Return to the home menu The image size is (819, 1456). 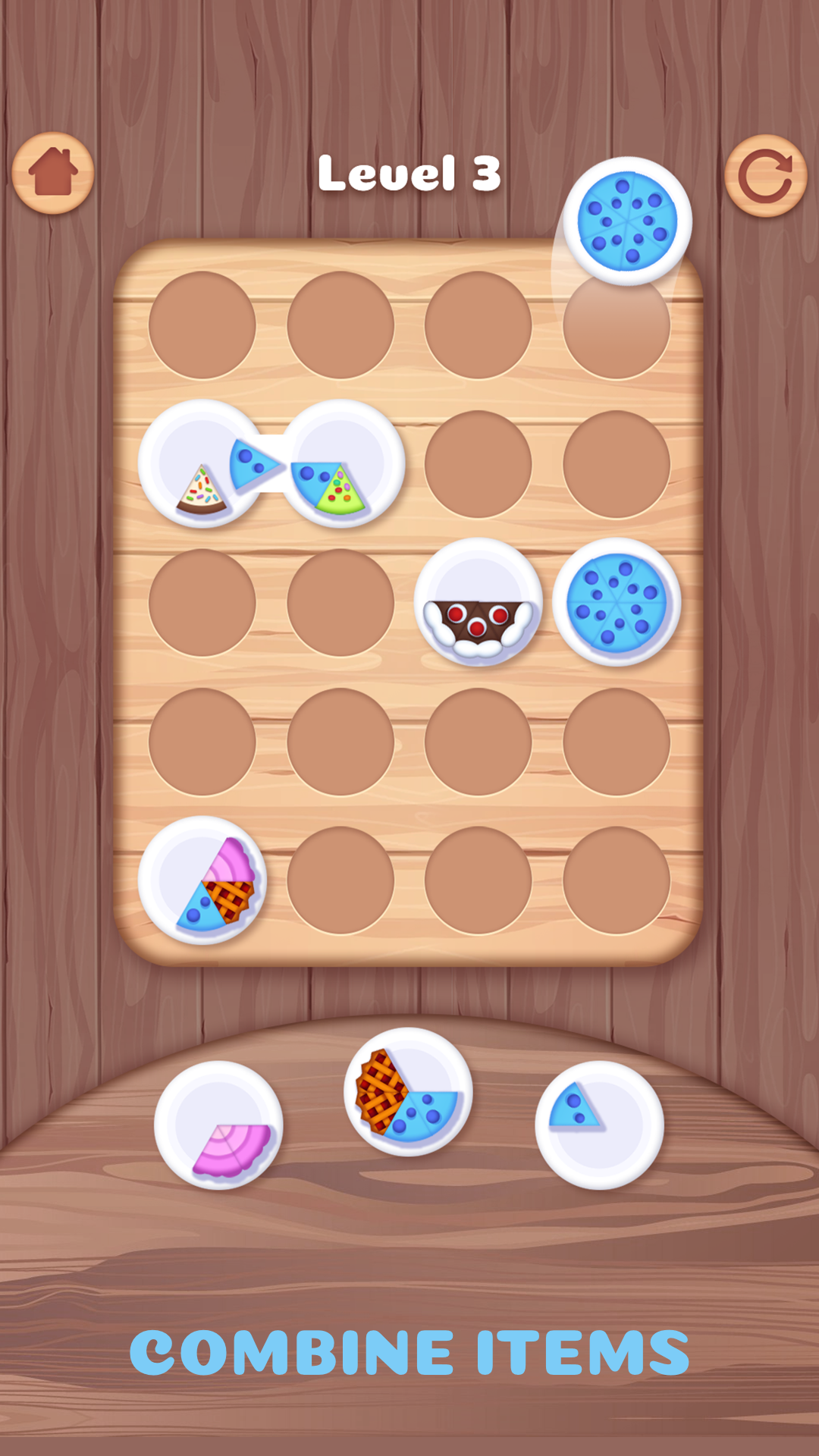(53, 173)
